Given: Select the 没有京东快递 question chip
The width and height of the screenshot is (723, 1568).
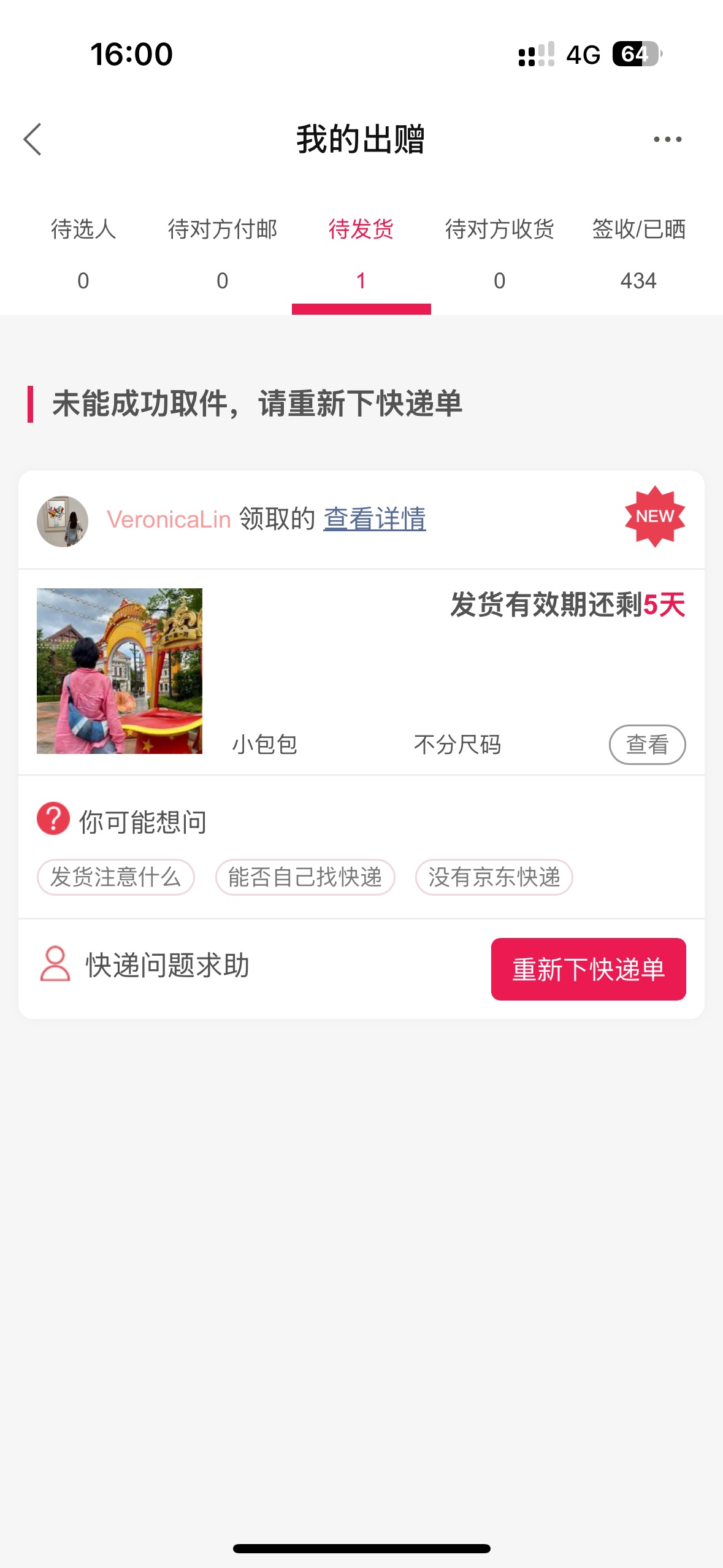Looking at the screenshot, I should (x=494, y=877).
